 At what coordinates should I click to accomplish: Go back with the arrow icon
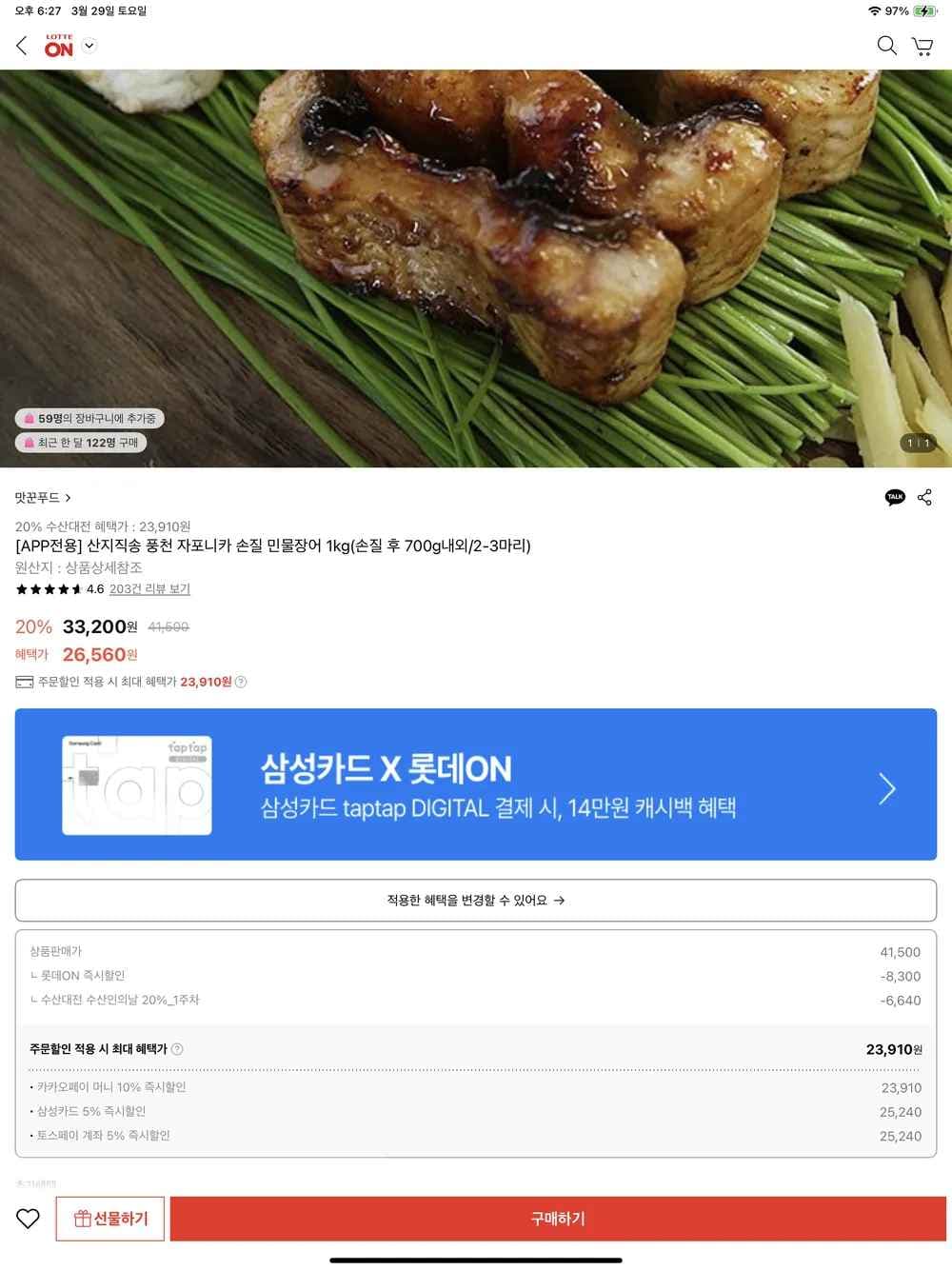point(22,46)
